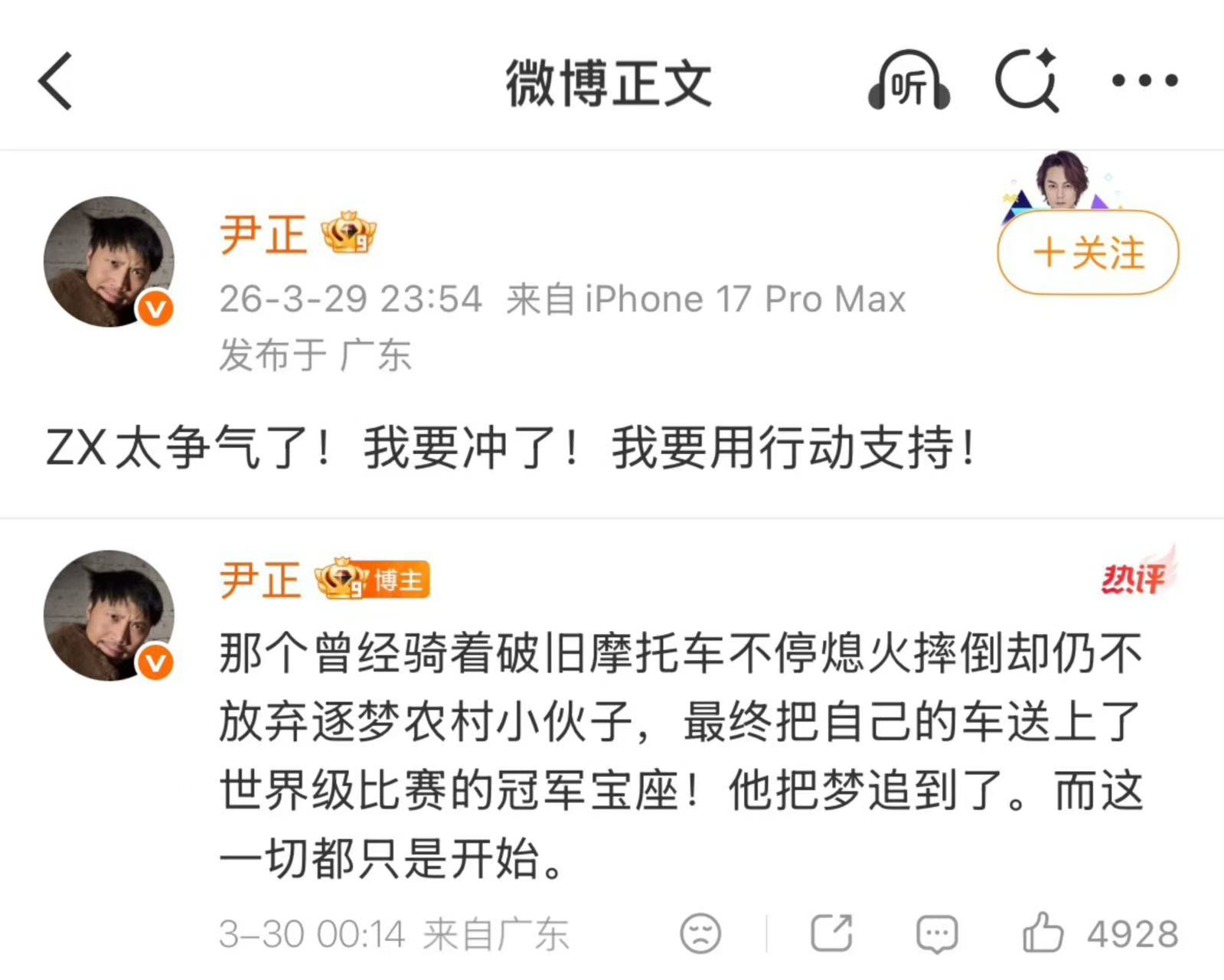Open 尹正's username link on the post

point(263,234)
